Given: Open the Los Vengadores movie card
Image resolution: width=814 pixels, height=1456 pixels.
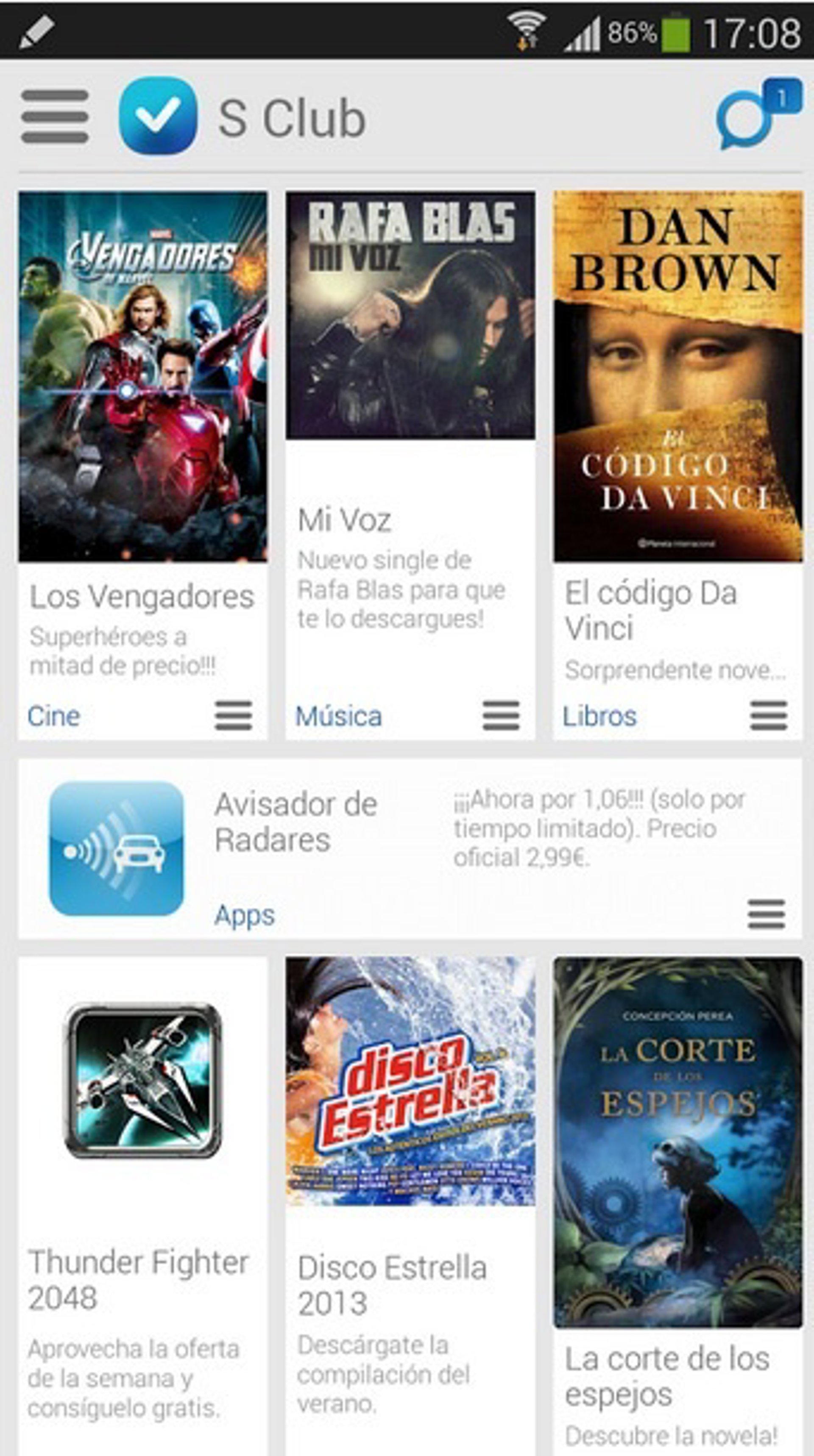Looking at the screenshot, I should click(x=142, y=377).
